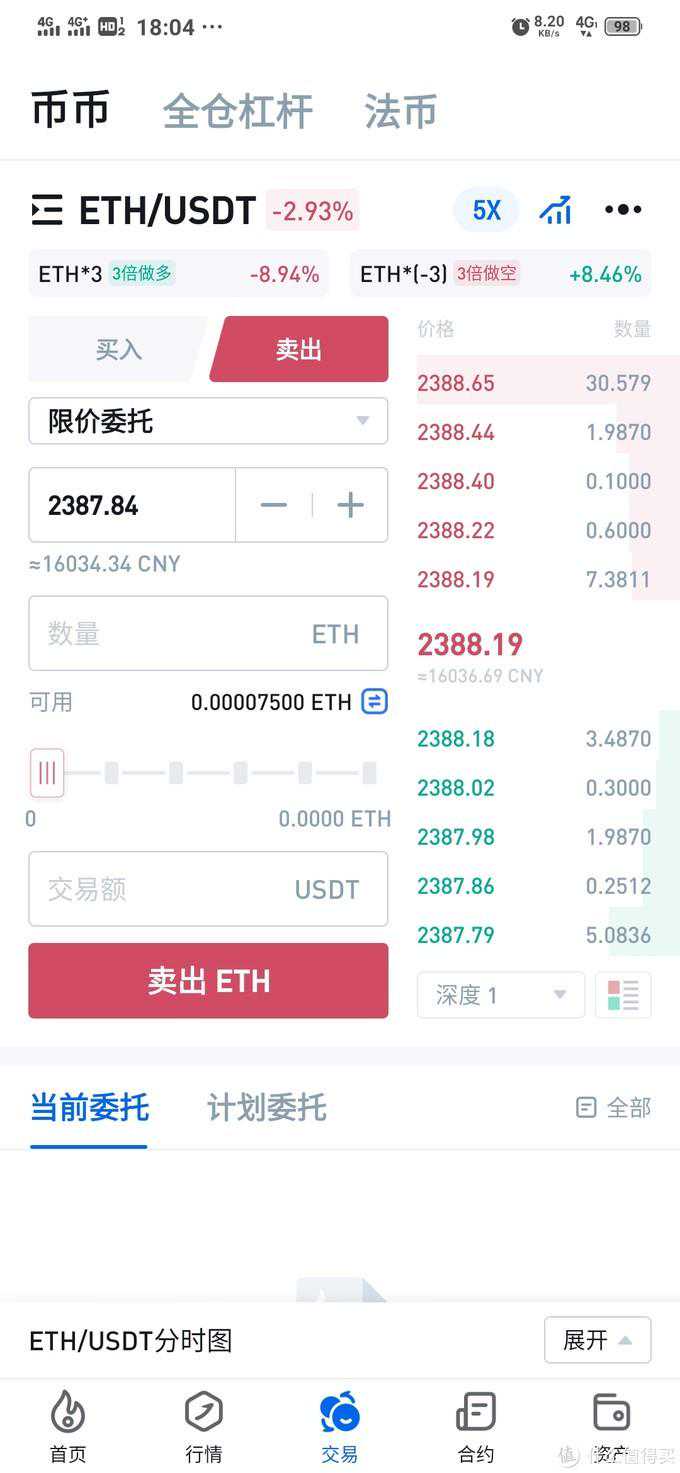Screen dimensions: 680x1473
Task: Increase price with the plus stepper
Action: (x=350, y=505)
